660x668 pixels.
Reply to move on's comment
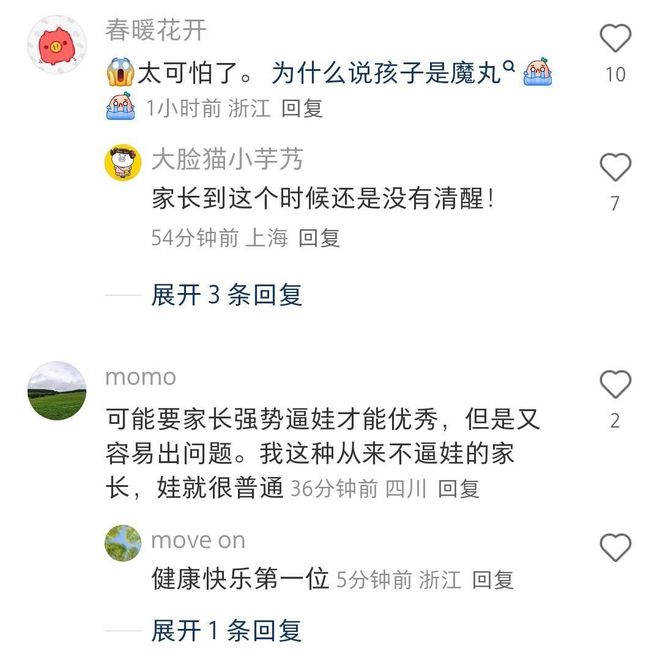coord(493,579)
